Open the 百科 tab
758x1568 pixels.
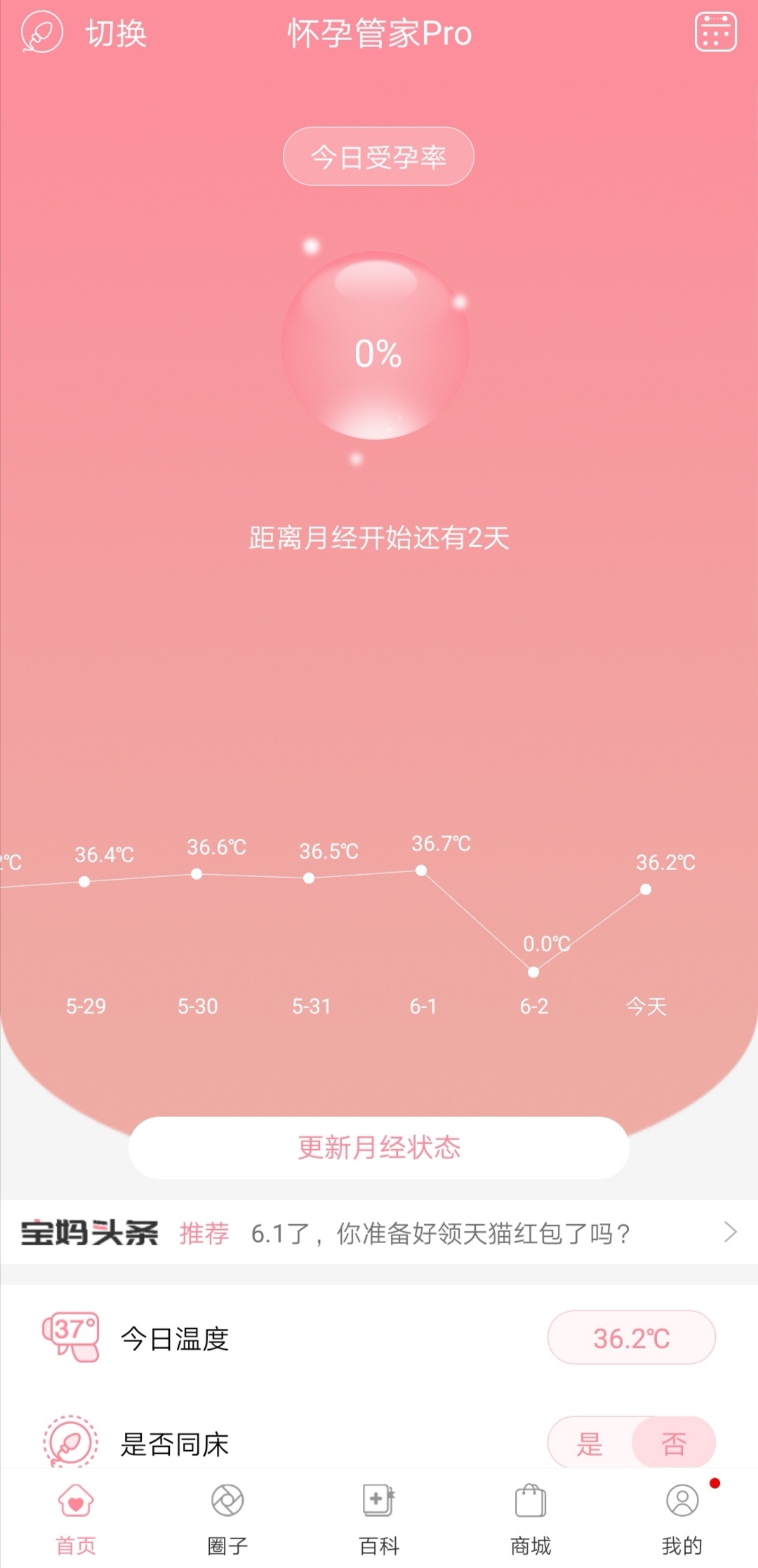tap(379, 1519)
